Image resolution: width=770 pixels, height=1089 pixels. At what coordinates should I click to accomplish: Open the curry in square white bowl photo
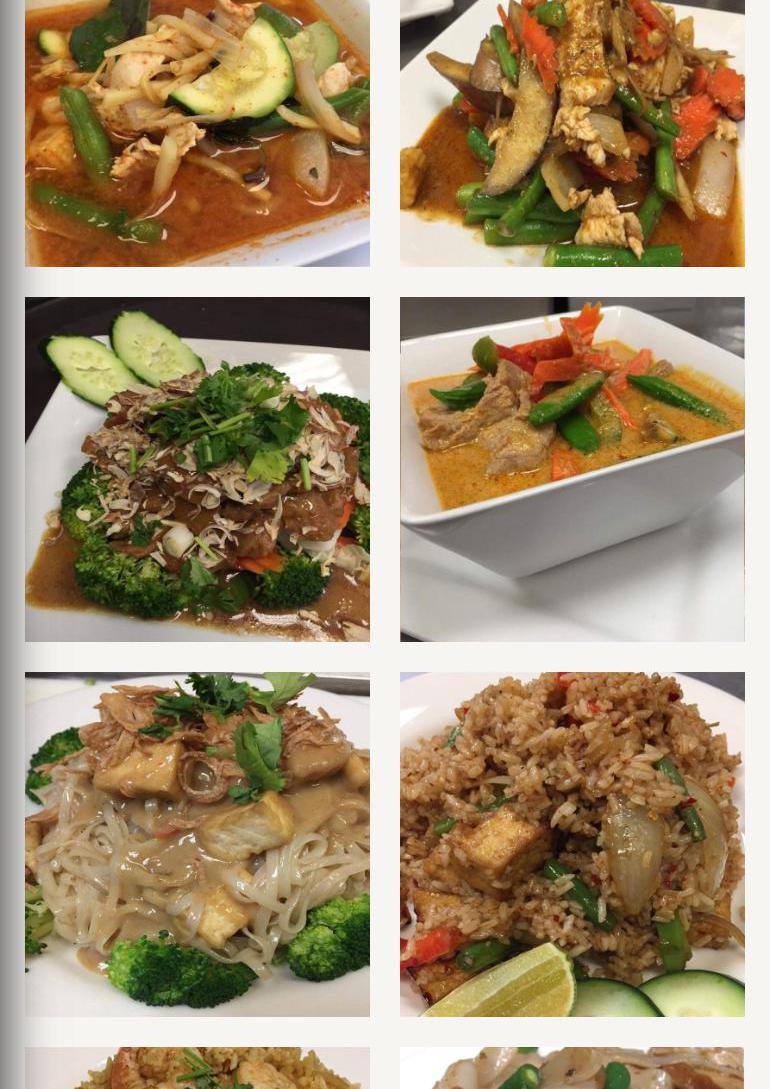(572, 469)
